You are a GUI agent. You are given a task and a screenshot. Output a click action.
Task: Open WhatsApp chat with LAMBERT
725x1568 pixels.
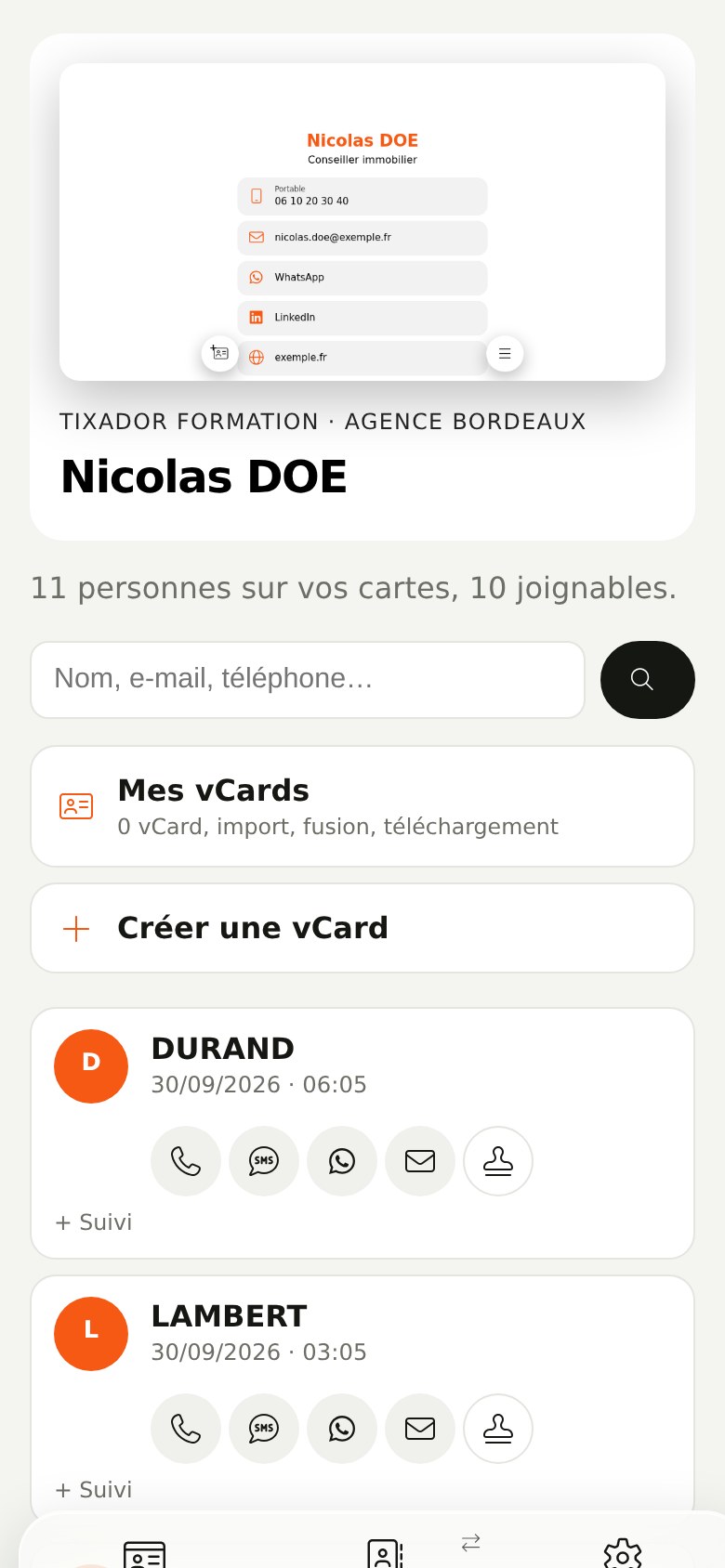(342, 1429)
